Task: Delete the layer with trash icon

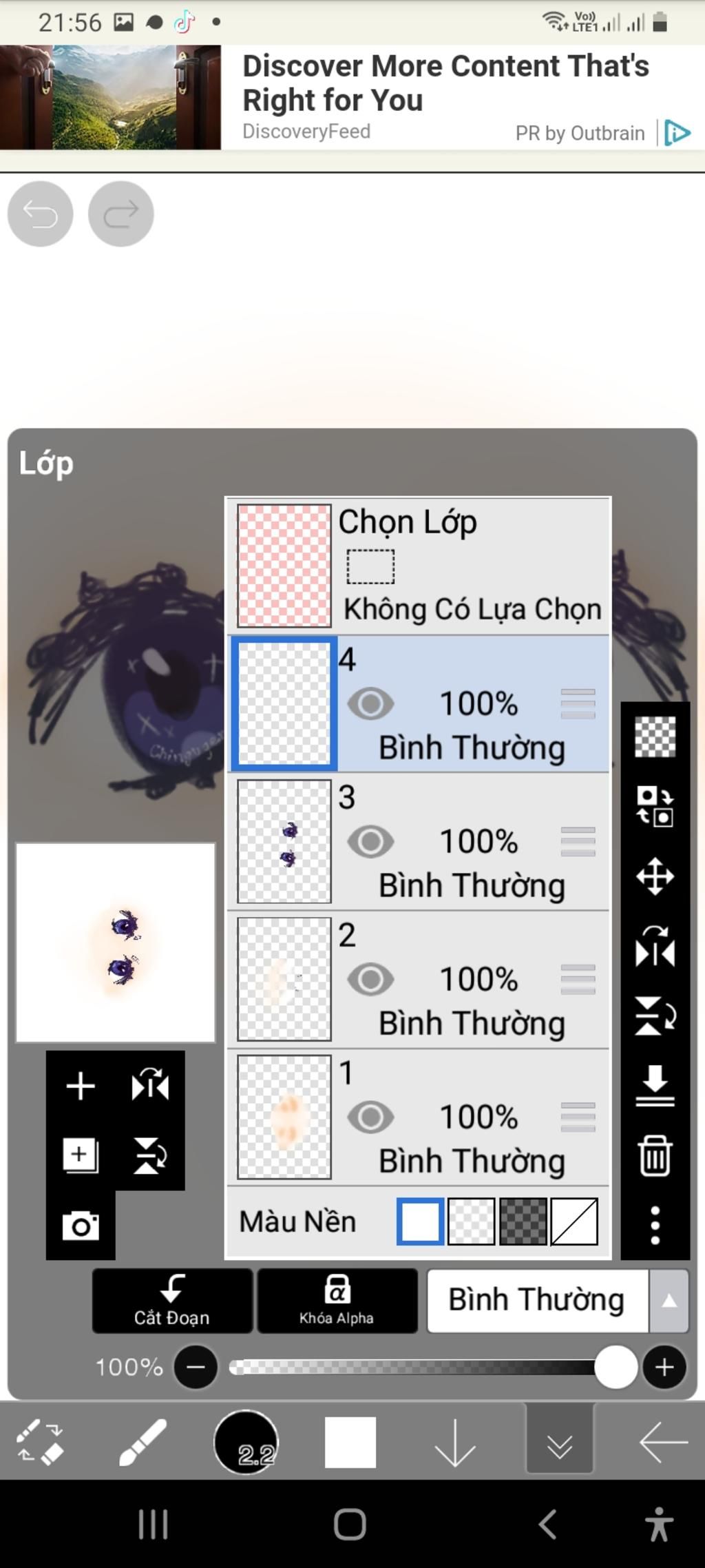Action: (655, 1155)
